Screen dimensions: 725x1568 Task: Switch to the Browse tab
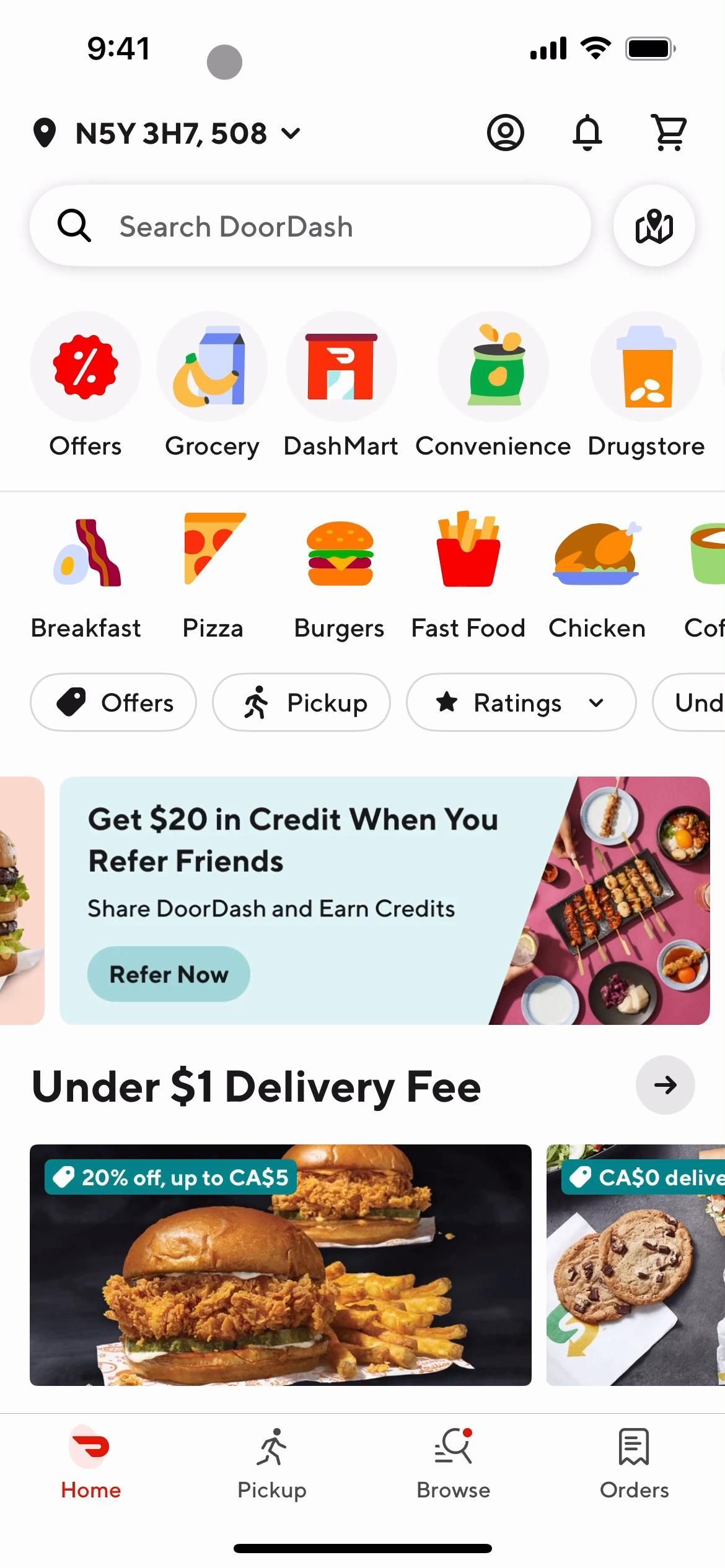453,1461
